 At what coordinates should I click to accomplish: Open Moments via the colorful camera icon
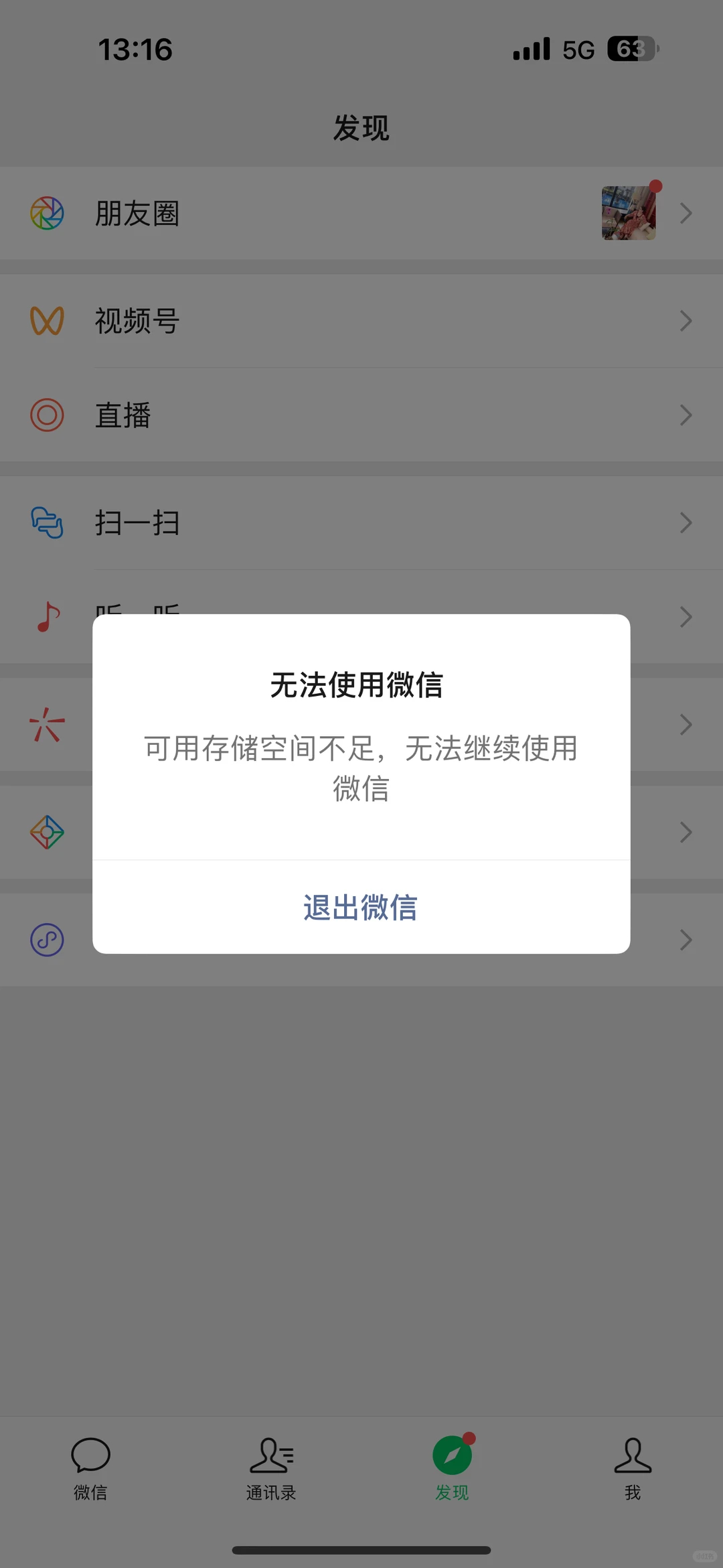pyautogui.click(x=47, y=213)
